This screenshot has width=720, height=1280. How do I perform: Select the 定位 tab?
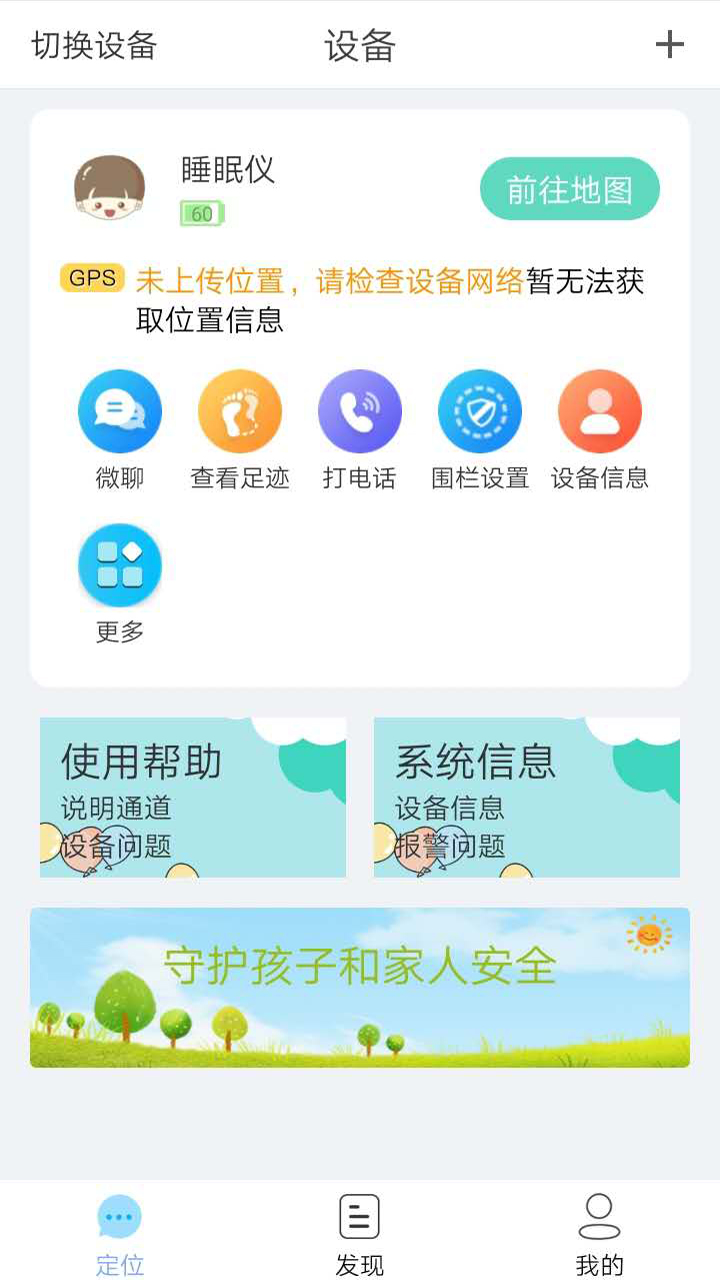pyautogui.click(x=119, y=1228)
